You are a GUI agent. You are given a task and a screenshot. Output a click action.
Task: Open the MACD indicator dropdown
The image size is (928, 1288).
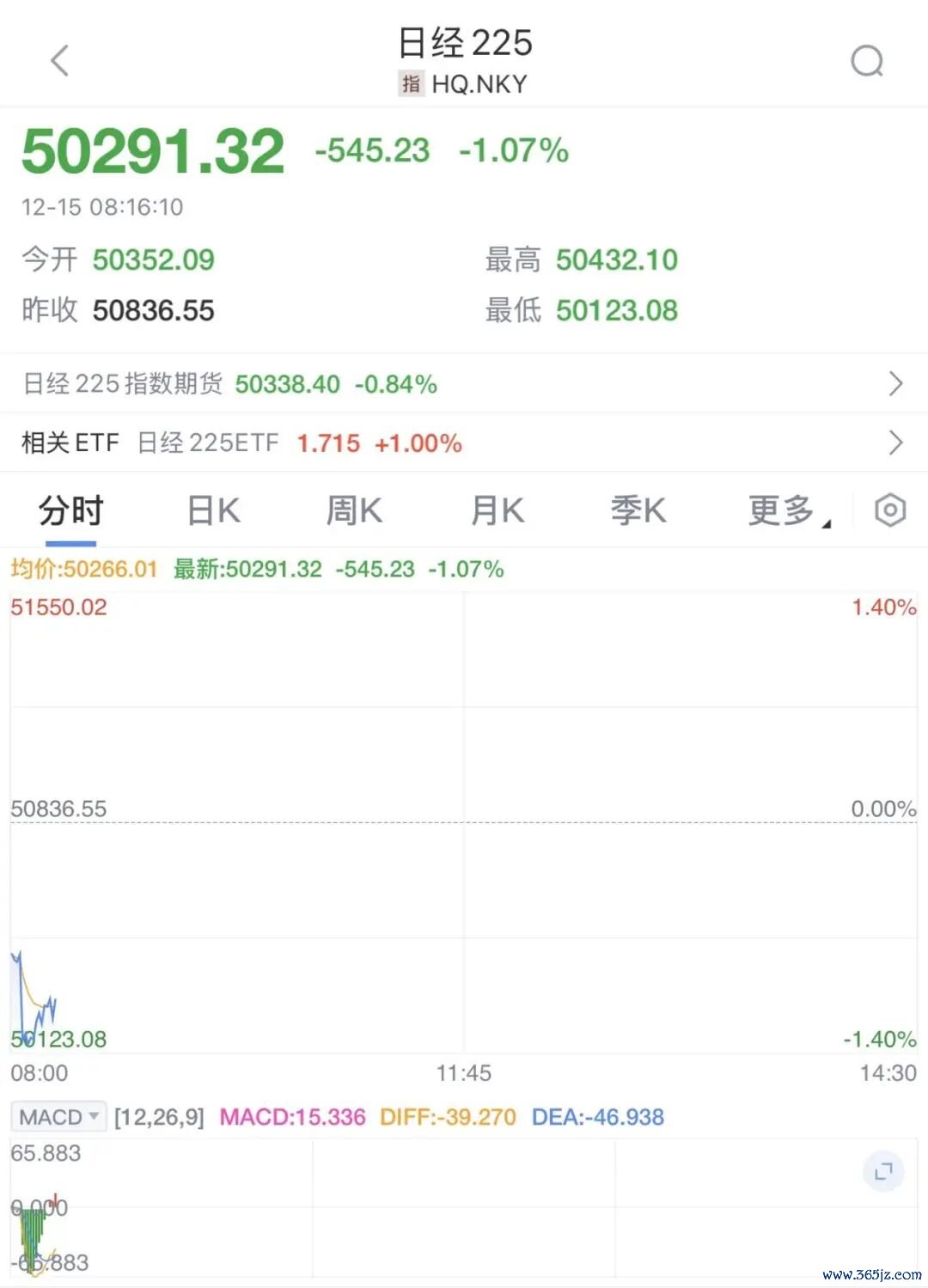(58, 1117)
